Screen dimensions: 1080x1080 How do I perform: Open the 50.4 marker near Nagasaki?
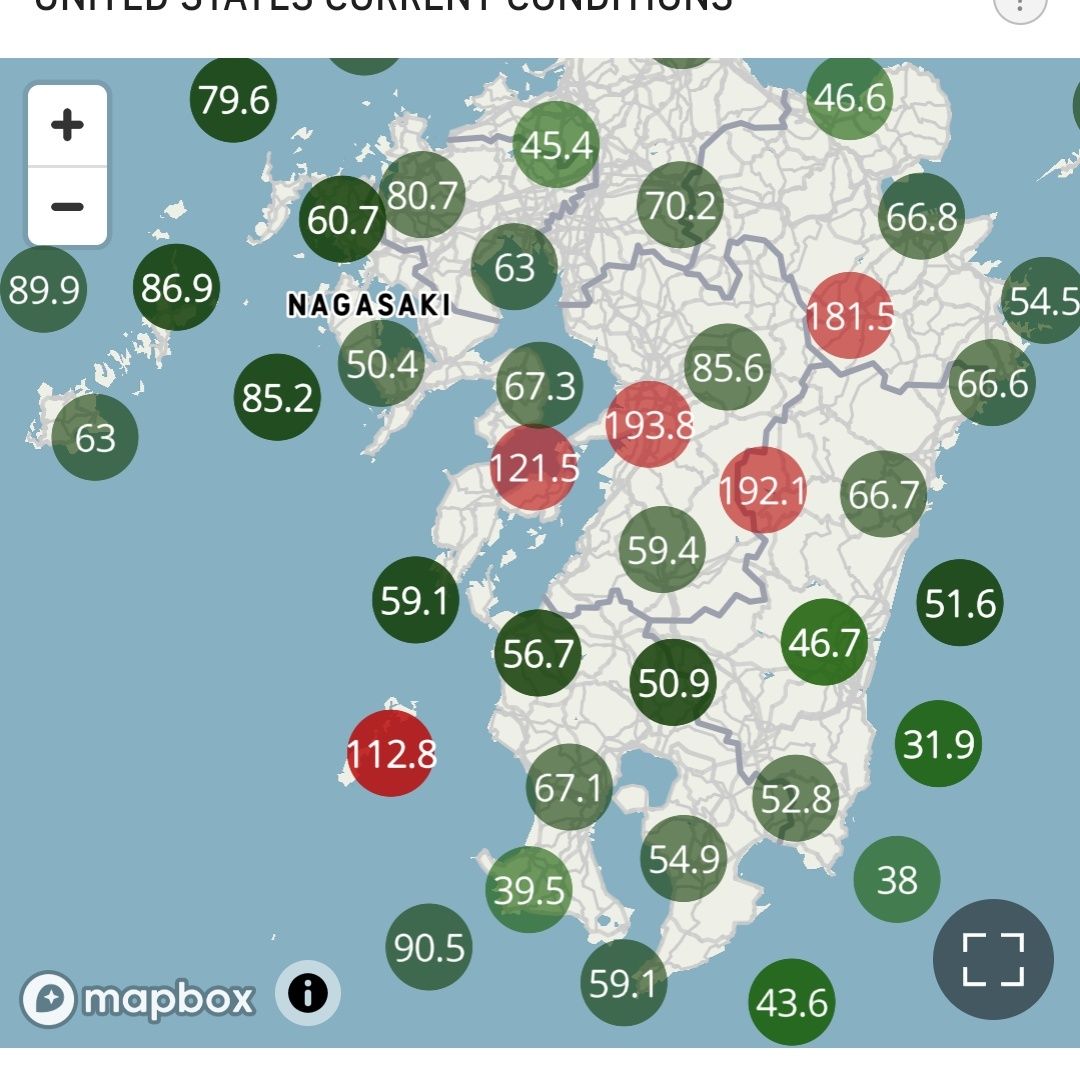pos(381,363)
